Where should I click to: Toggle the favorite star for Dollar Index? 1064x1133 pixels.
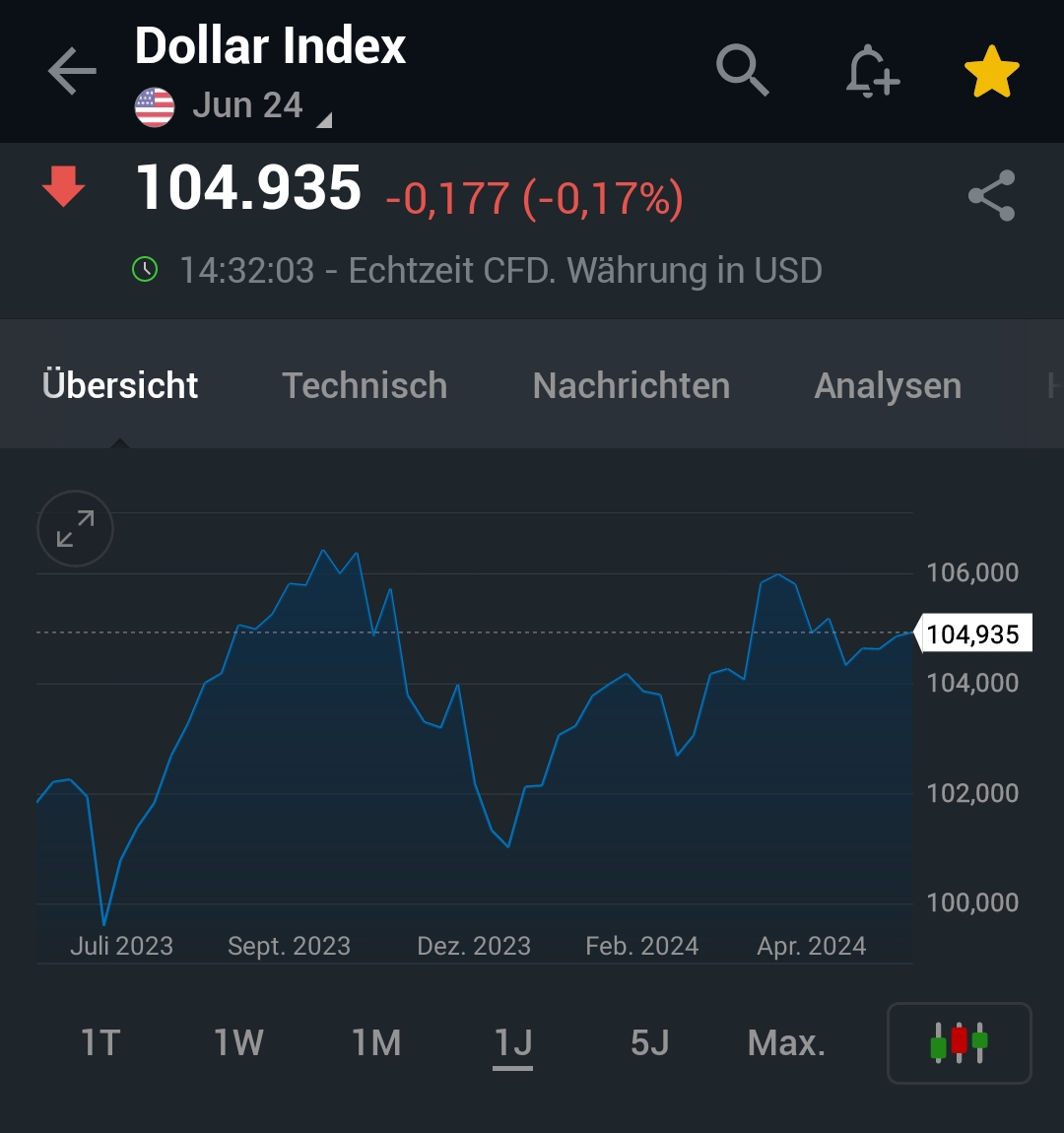992,70
